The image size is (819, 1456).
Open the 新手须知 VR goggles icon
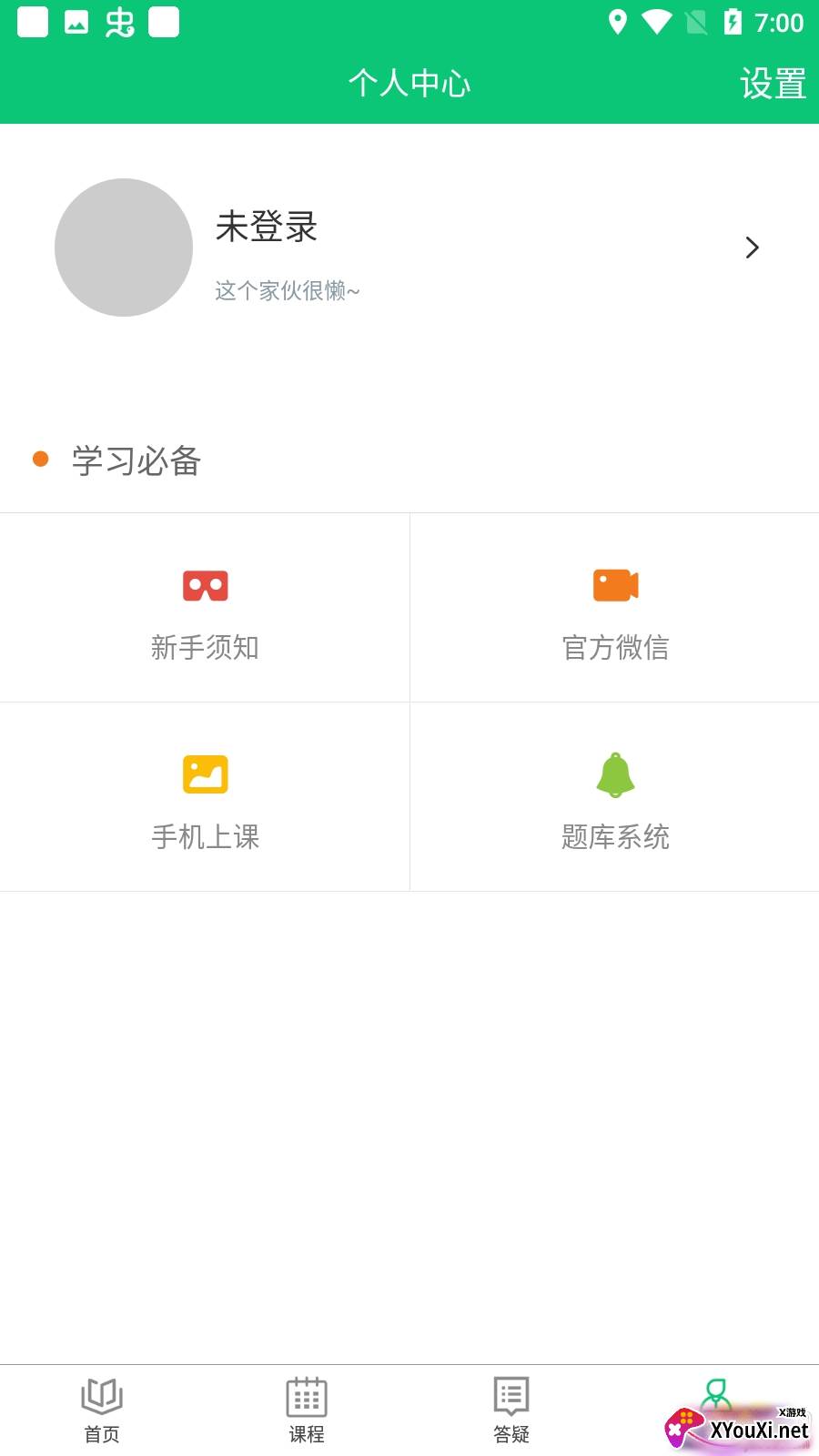pos(205,585)
